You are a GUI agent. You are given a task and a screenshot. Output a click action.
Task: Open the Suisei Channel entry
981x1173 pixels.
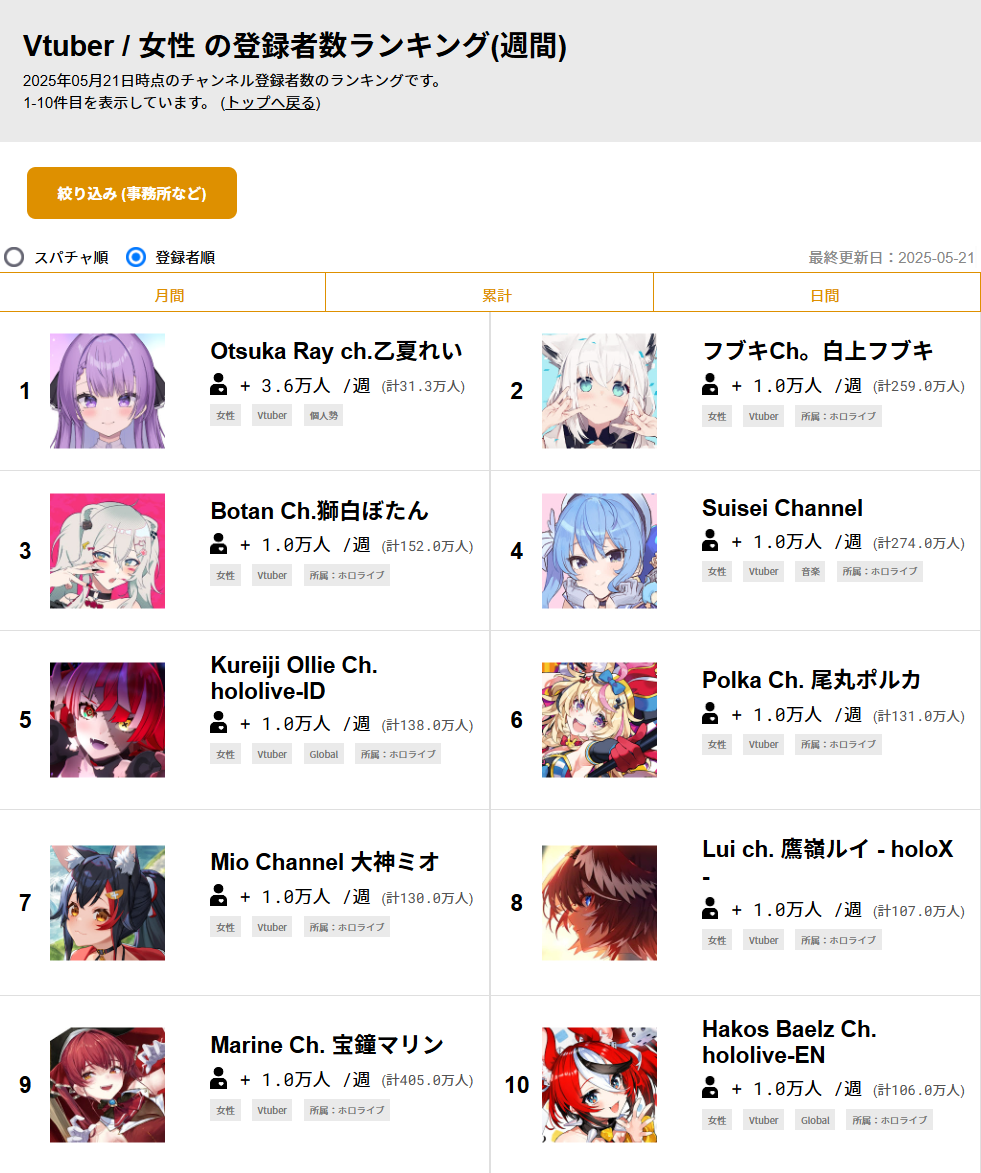point(782,508)
